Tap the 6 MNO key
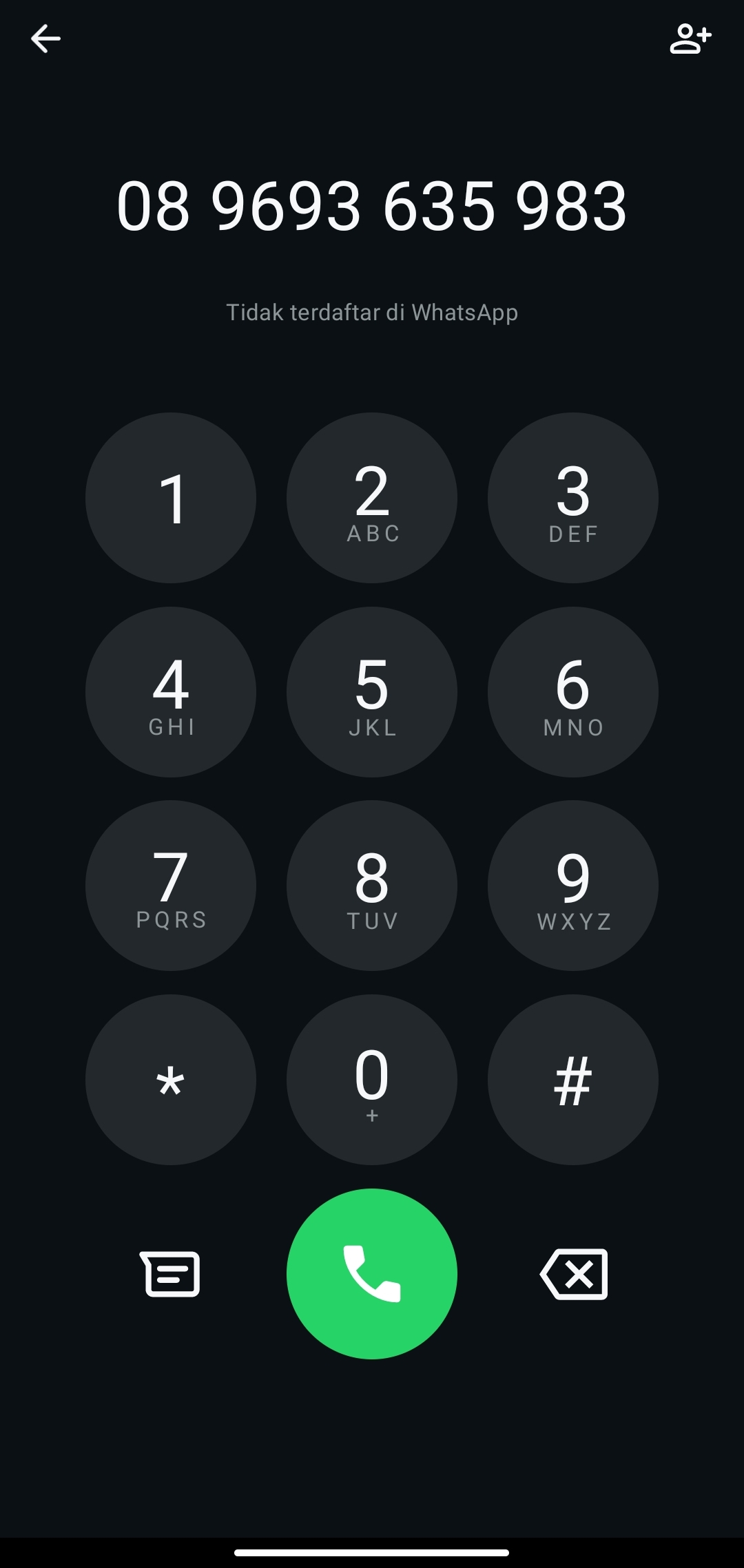The height and width of the screenshot is (1568, 744). coord(573,692)
